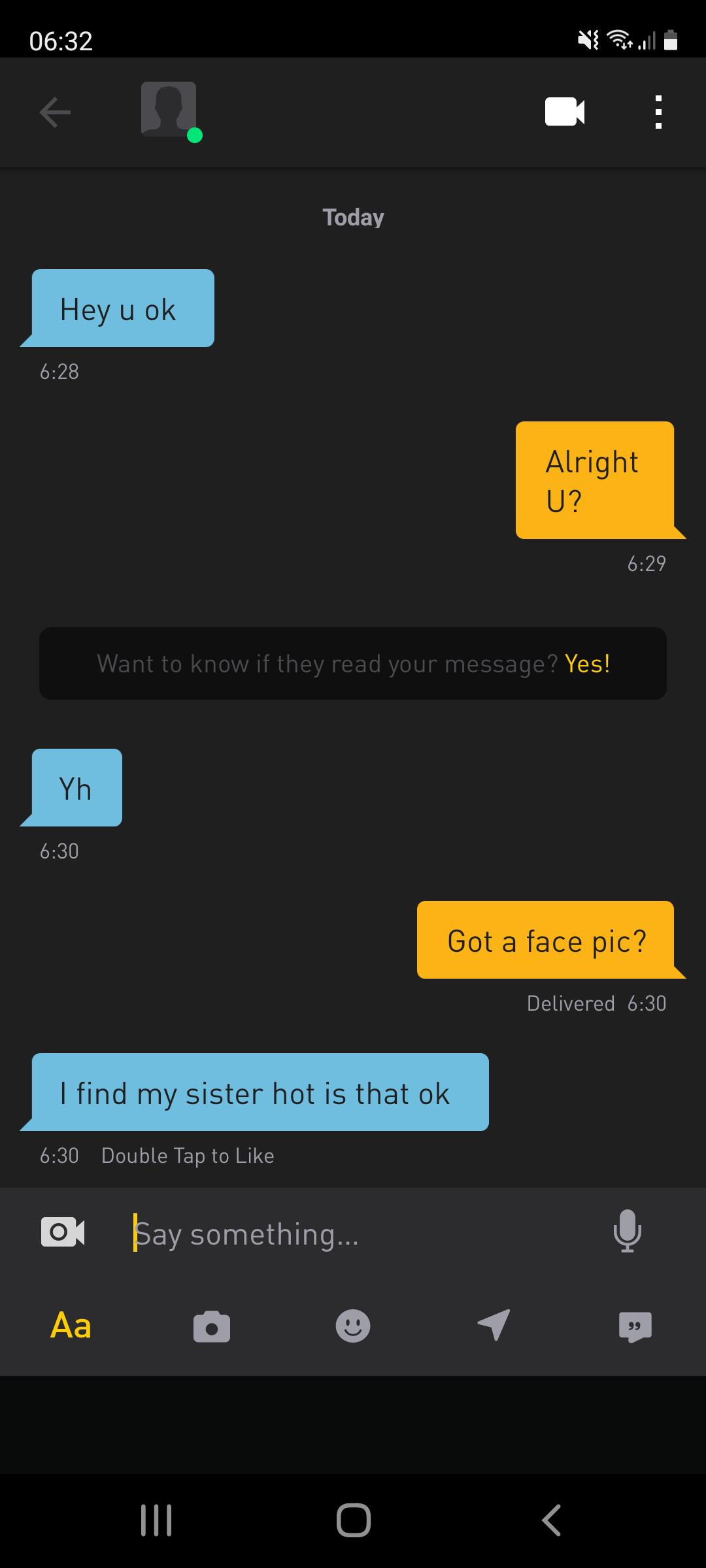Record a voice message with microphone

click(x=627, y=1231)
